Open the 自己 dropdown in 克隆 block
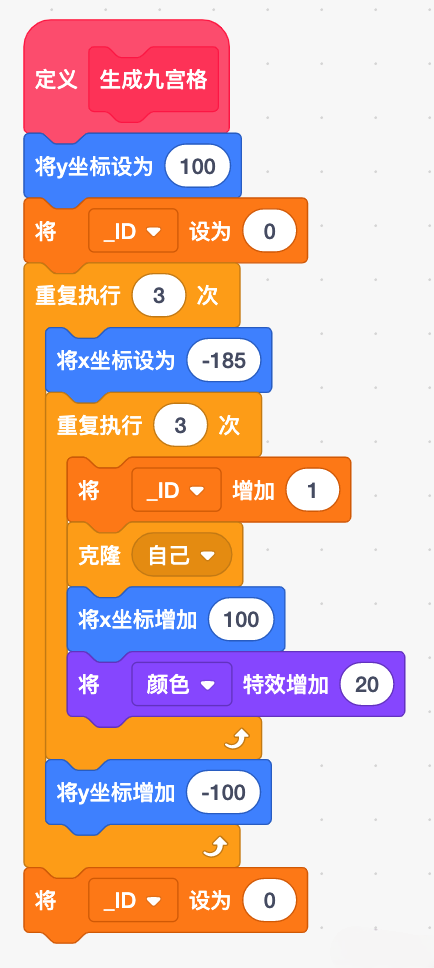This screenshot has height=968, width=434. click(182, 555)
